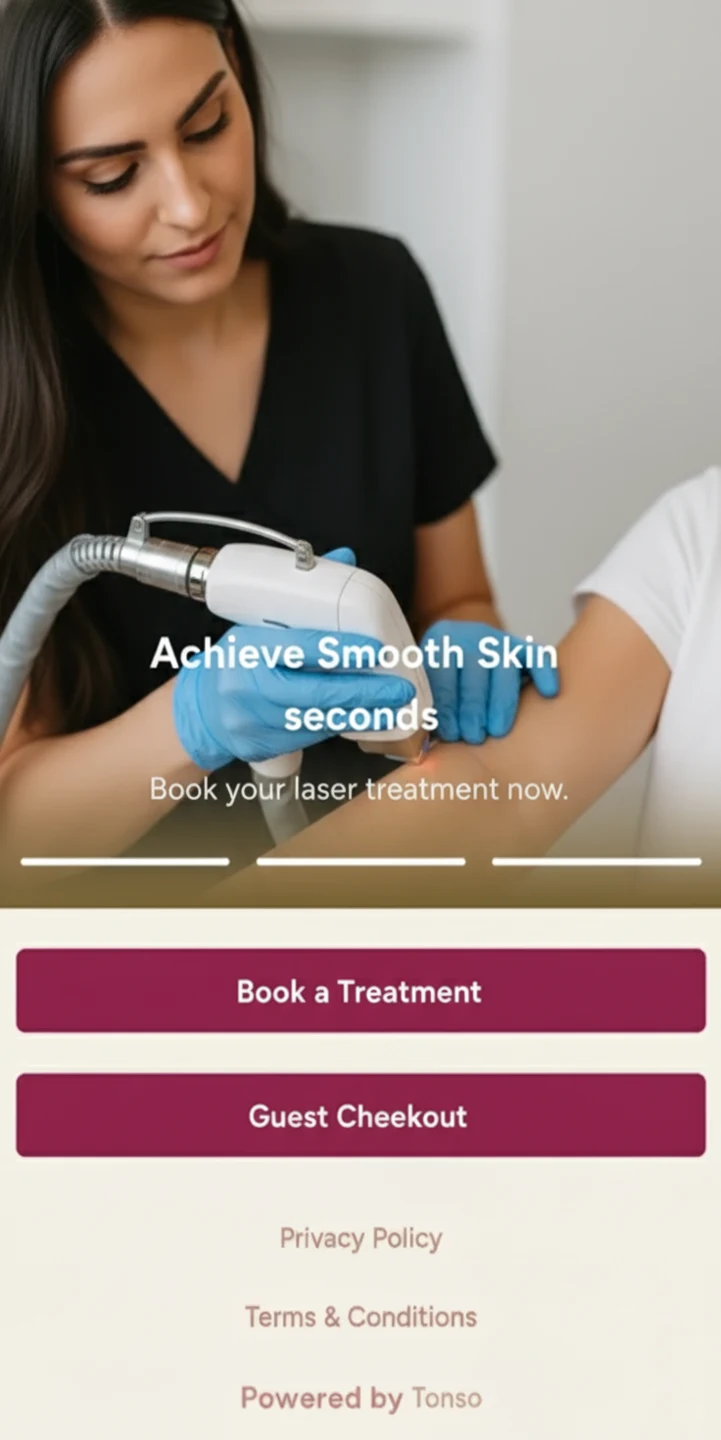
Task: View the Terms & Conditions
Action: pyautogui.click(x=360, y=1317)
